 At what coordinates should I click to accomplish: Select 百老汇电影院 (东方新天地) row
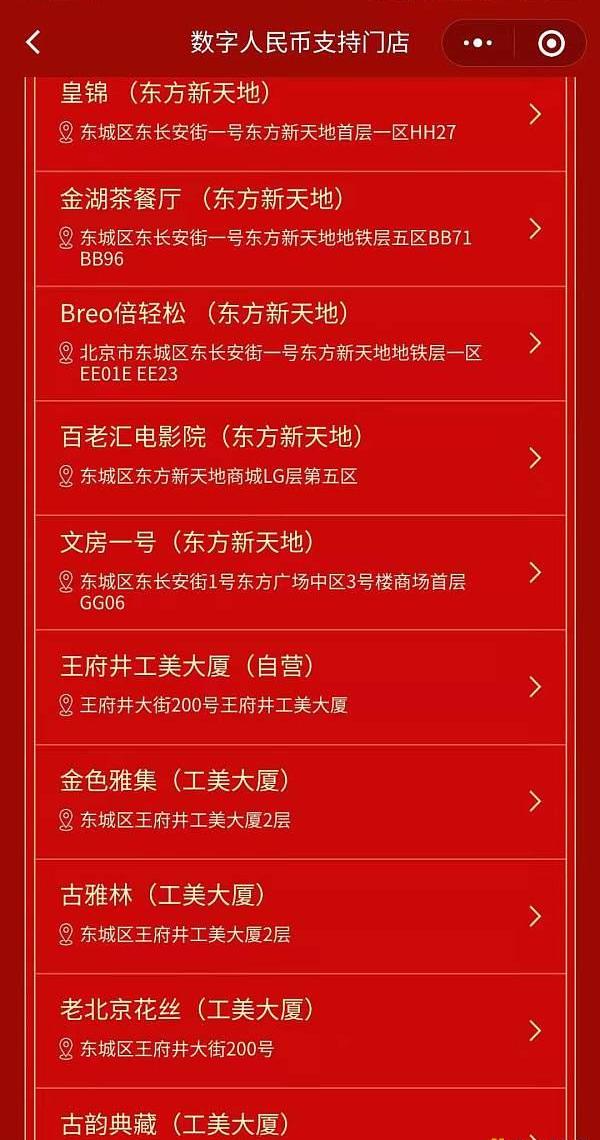click(x=300, y=457)
